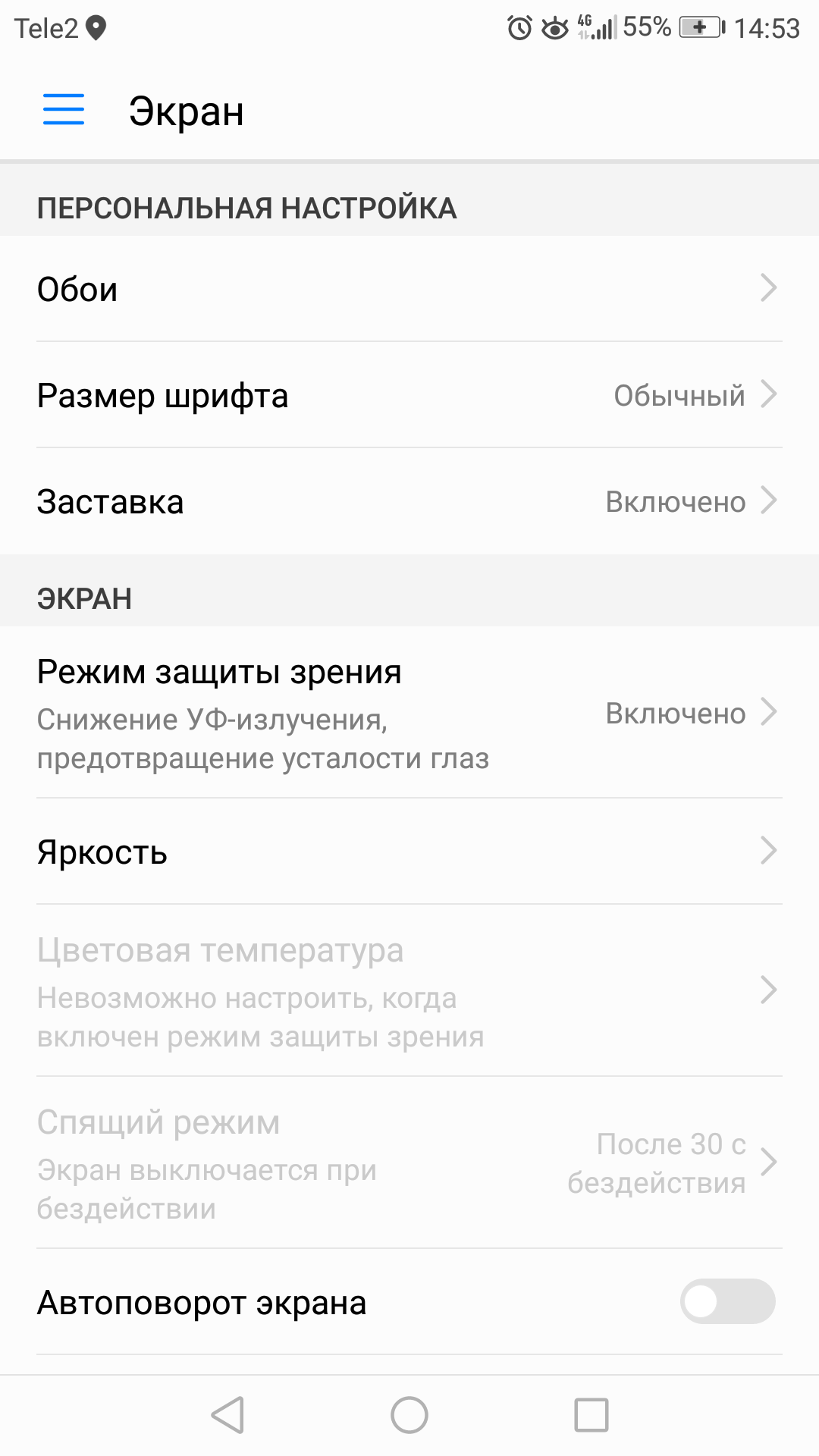Screen dimensions: 819x1456
Task: Toggle the Автоповорот экрана switch
Action: (x=727, y=1301)
